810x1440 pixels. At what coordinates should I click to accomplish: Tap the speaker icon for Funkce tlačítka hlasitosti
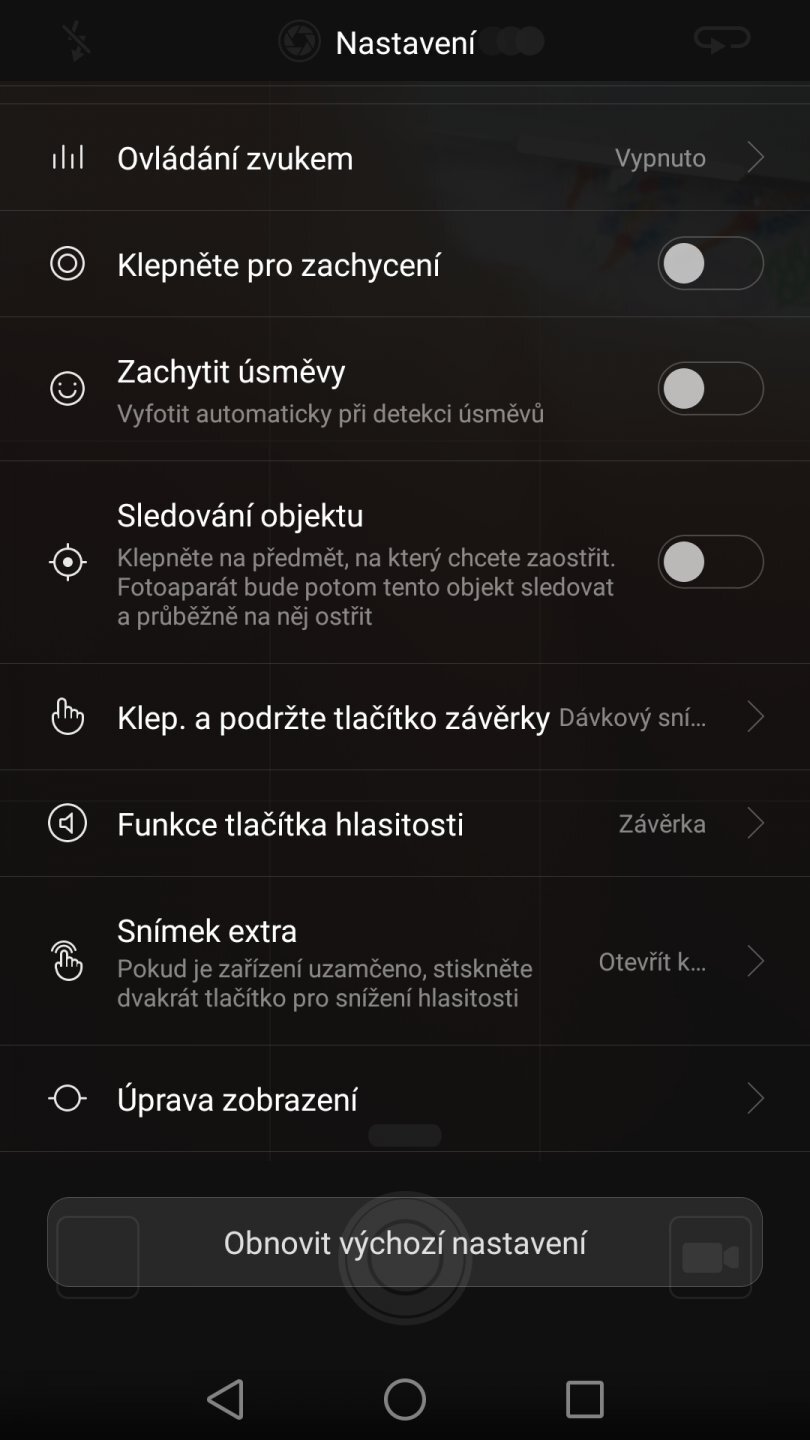[66, 823]
